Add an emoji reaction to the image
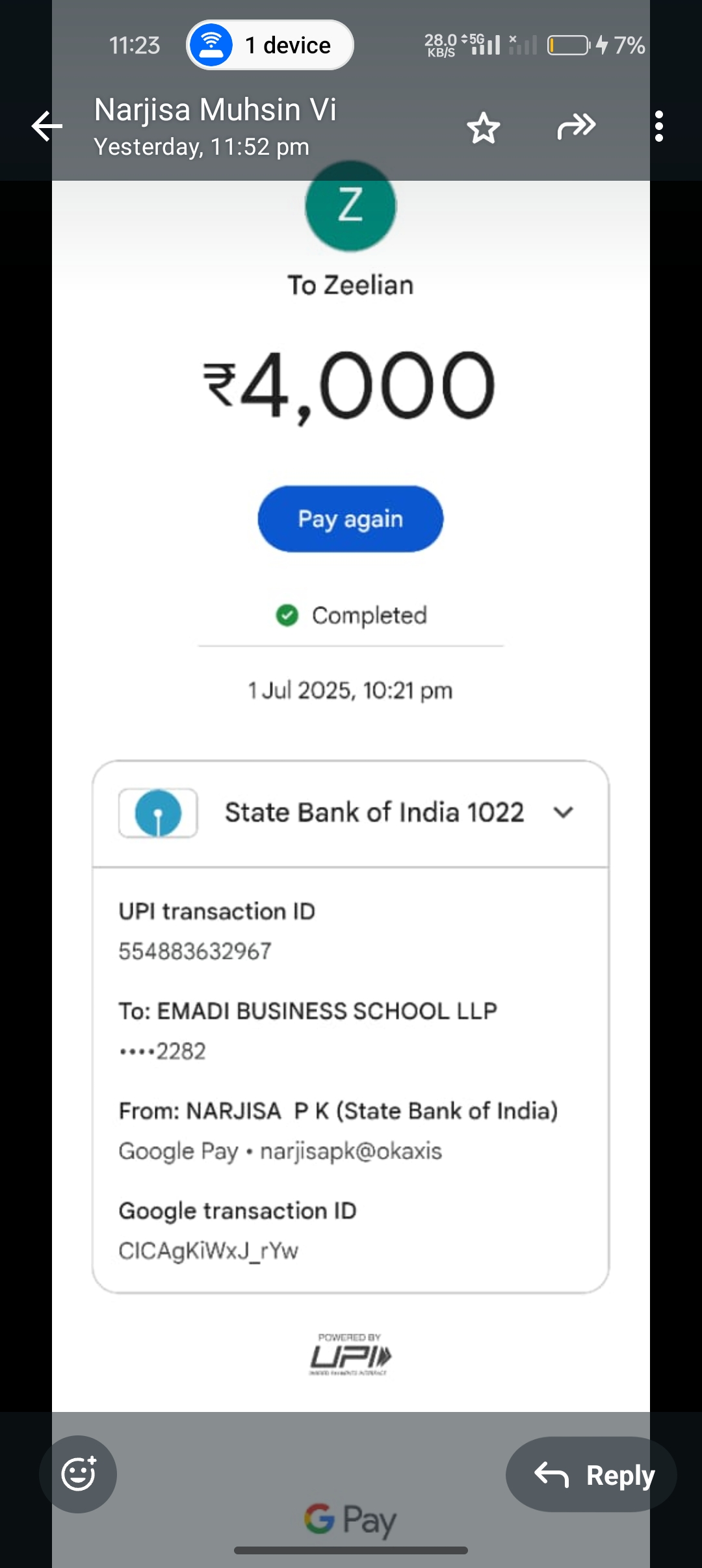The width and height of the screenshot is (702, 1568). 78,1474
